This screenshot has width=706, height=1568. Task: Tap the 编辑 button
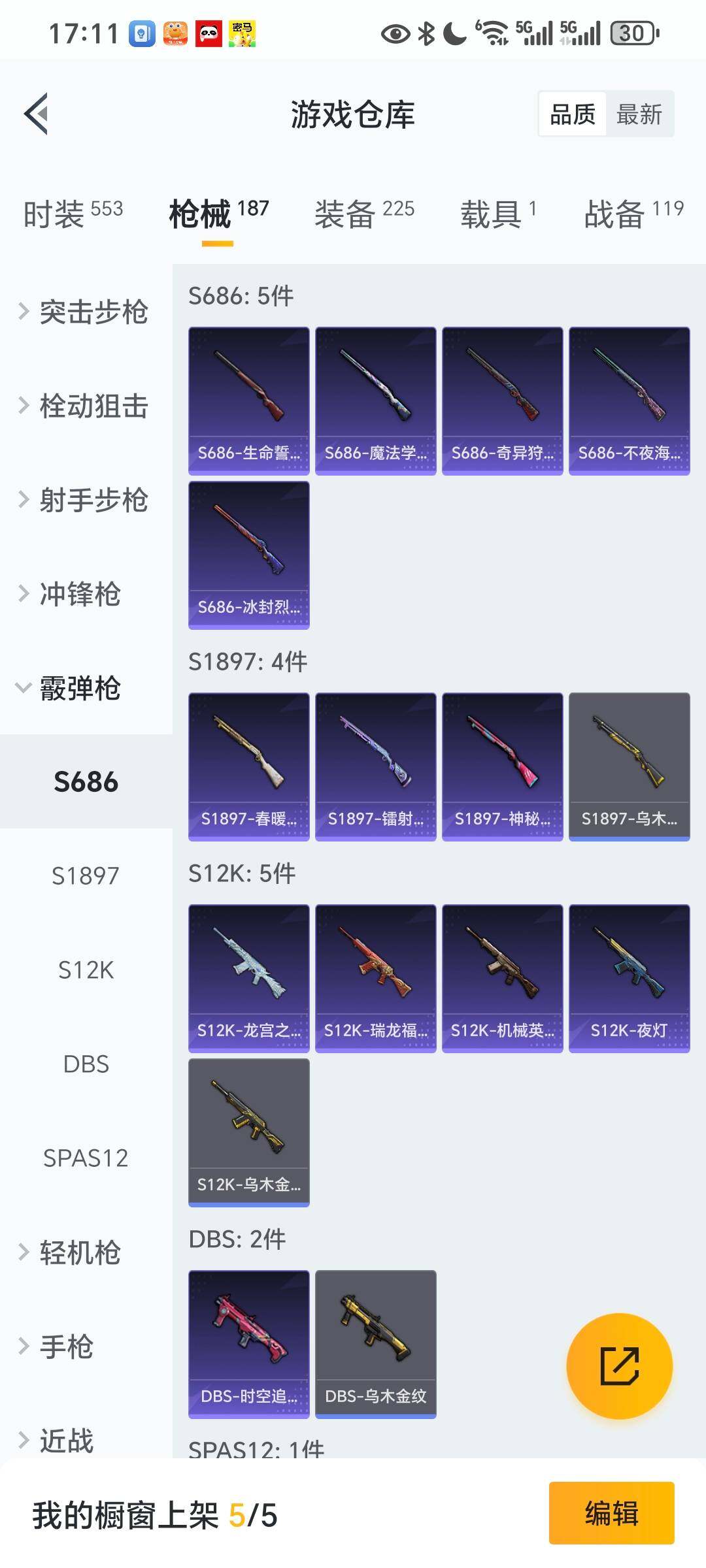(611, 1513)
